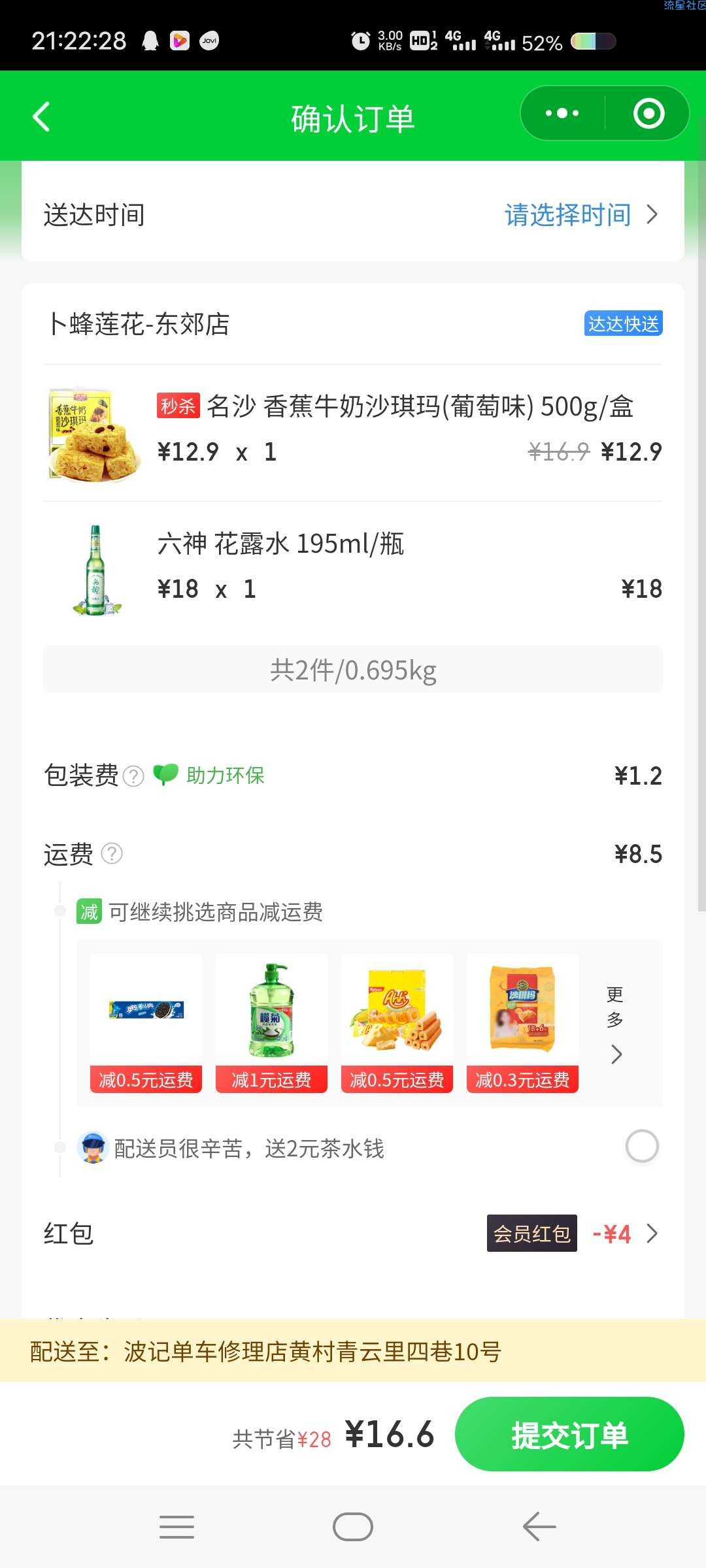Enable the 2元茶水钱 tip for courier
Viewport: 706px width, 1568px height.
(641, 1146)
